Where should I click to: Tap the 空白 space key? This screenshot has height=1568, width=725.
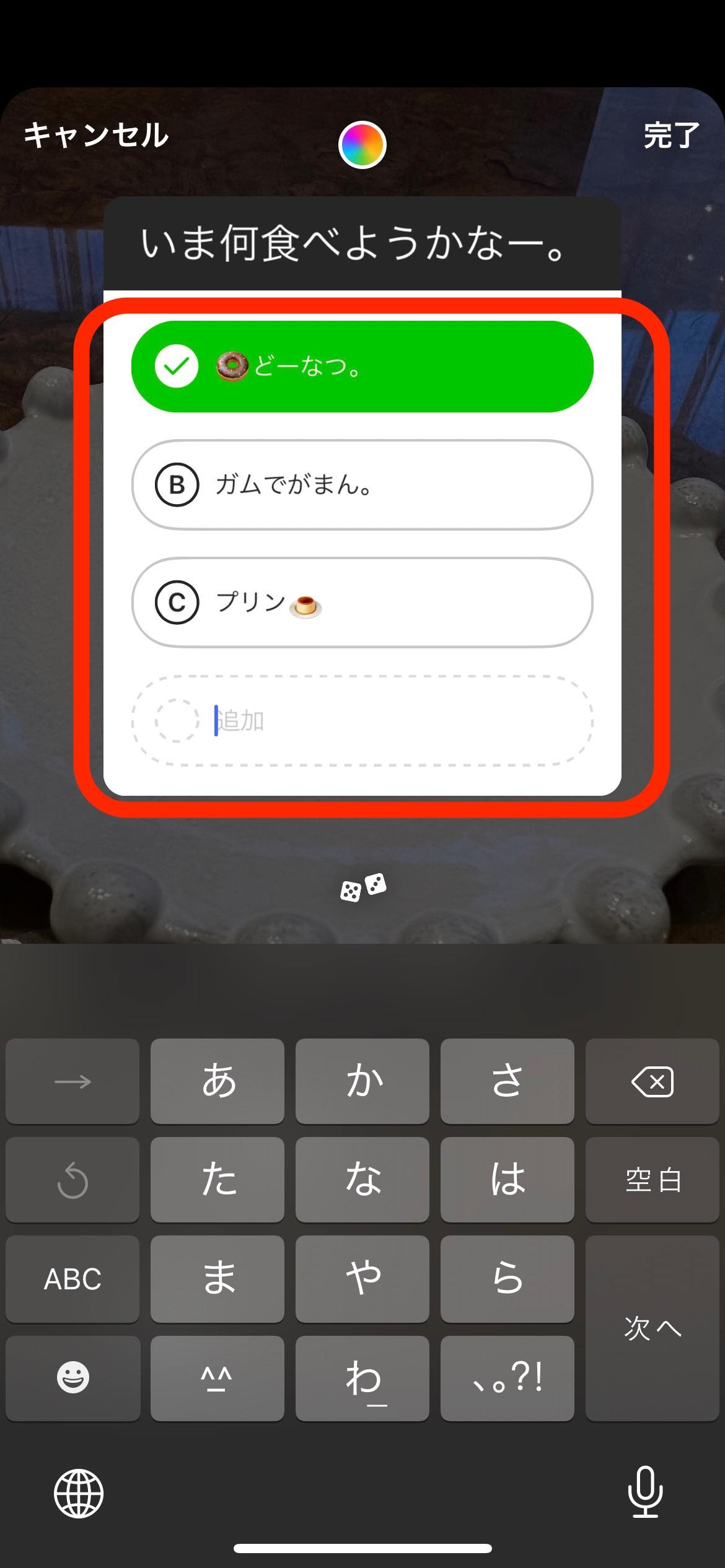(652, 1180)
